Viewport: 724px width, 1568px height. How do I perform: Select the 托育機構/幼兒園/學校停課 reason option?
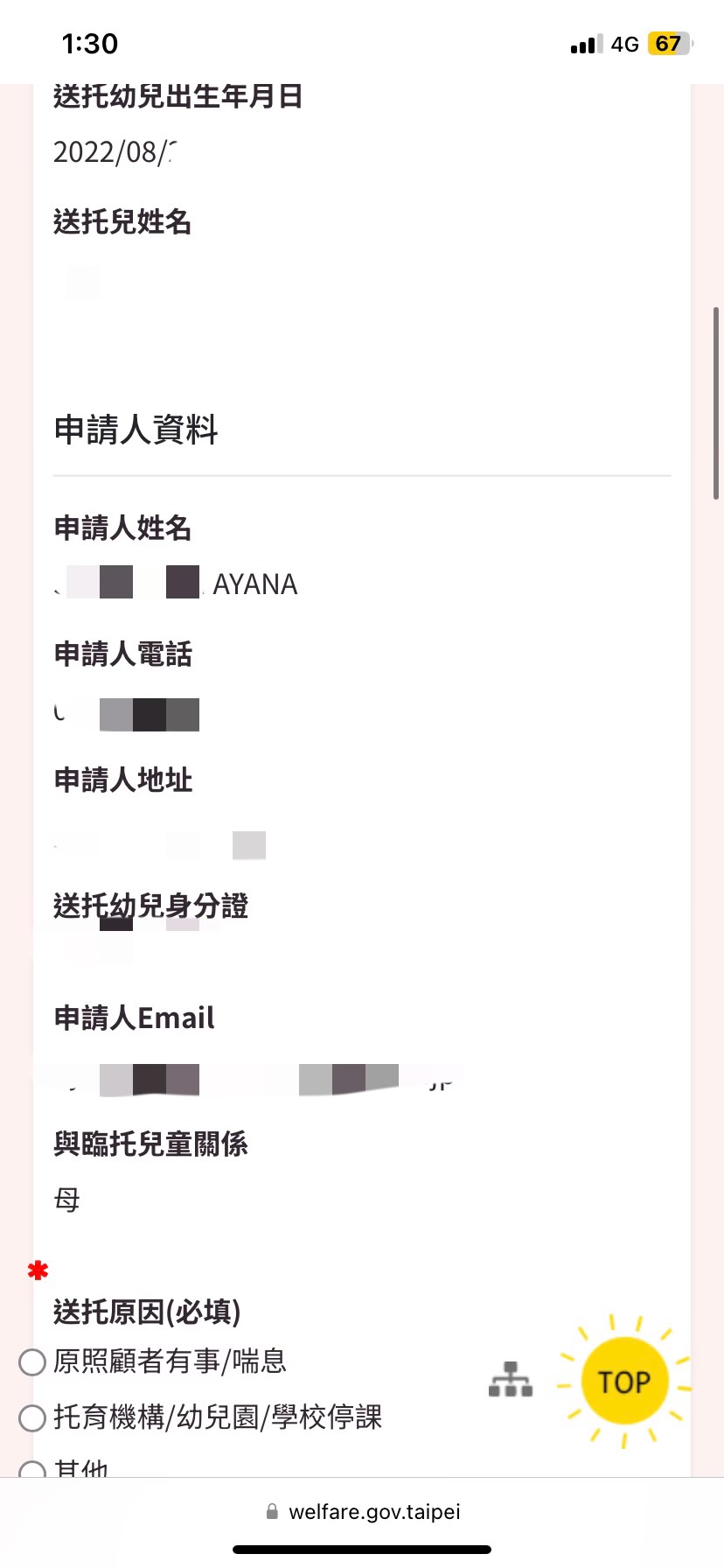coord(32,1418)
